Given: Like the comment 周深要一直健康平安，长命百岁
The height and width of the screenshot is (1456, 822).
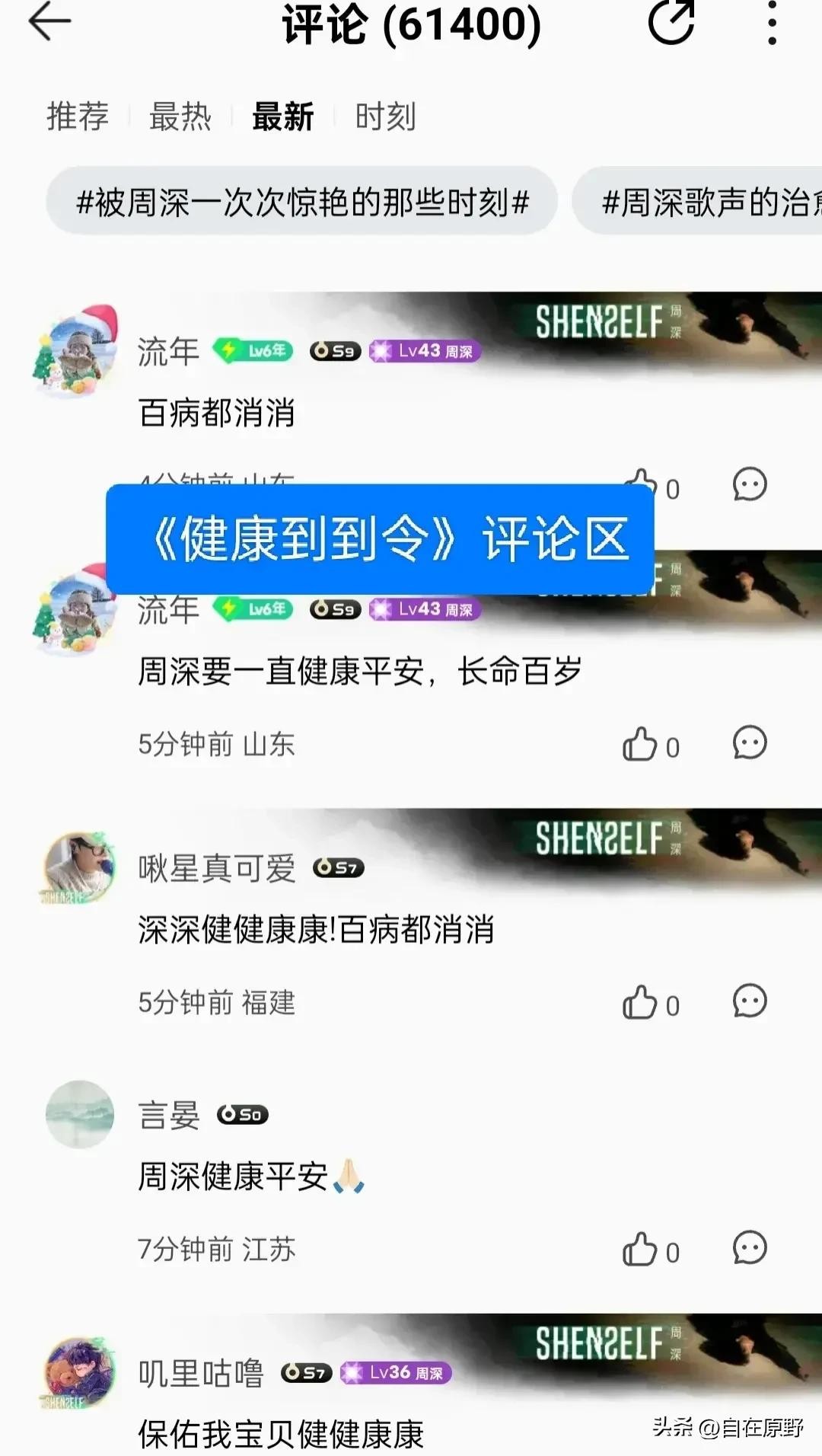Looking at the screenshot, I should click(x=640, y=744).
